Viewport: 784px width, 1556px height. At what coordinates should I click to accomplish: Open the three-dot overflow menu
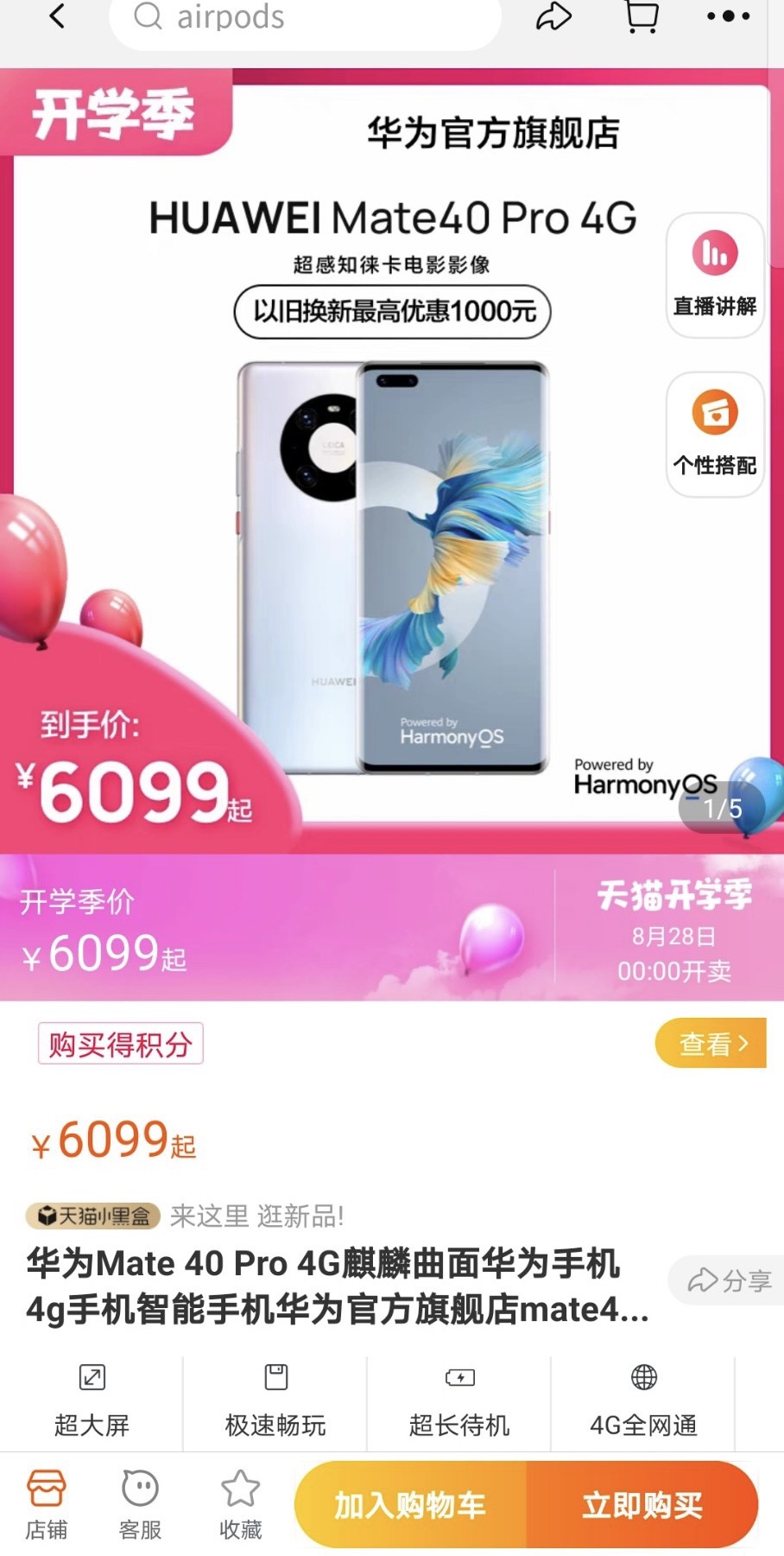[x=728, y=16]
